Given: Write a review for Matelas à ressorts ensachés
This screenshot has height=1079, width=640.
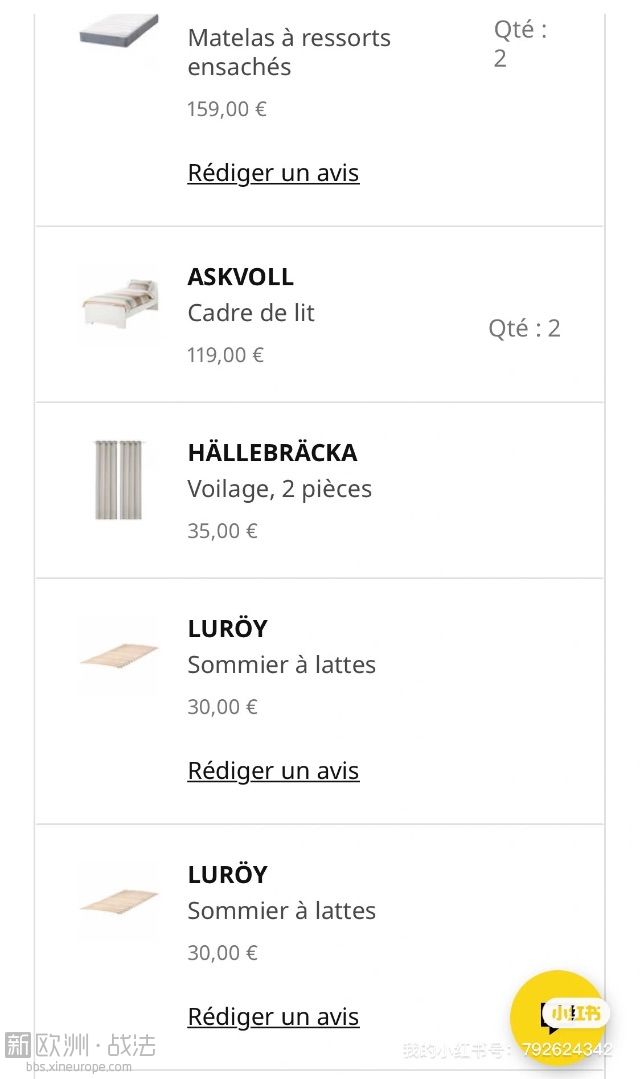Looking at the screenshot, I should [x=273, y=173].
